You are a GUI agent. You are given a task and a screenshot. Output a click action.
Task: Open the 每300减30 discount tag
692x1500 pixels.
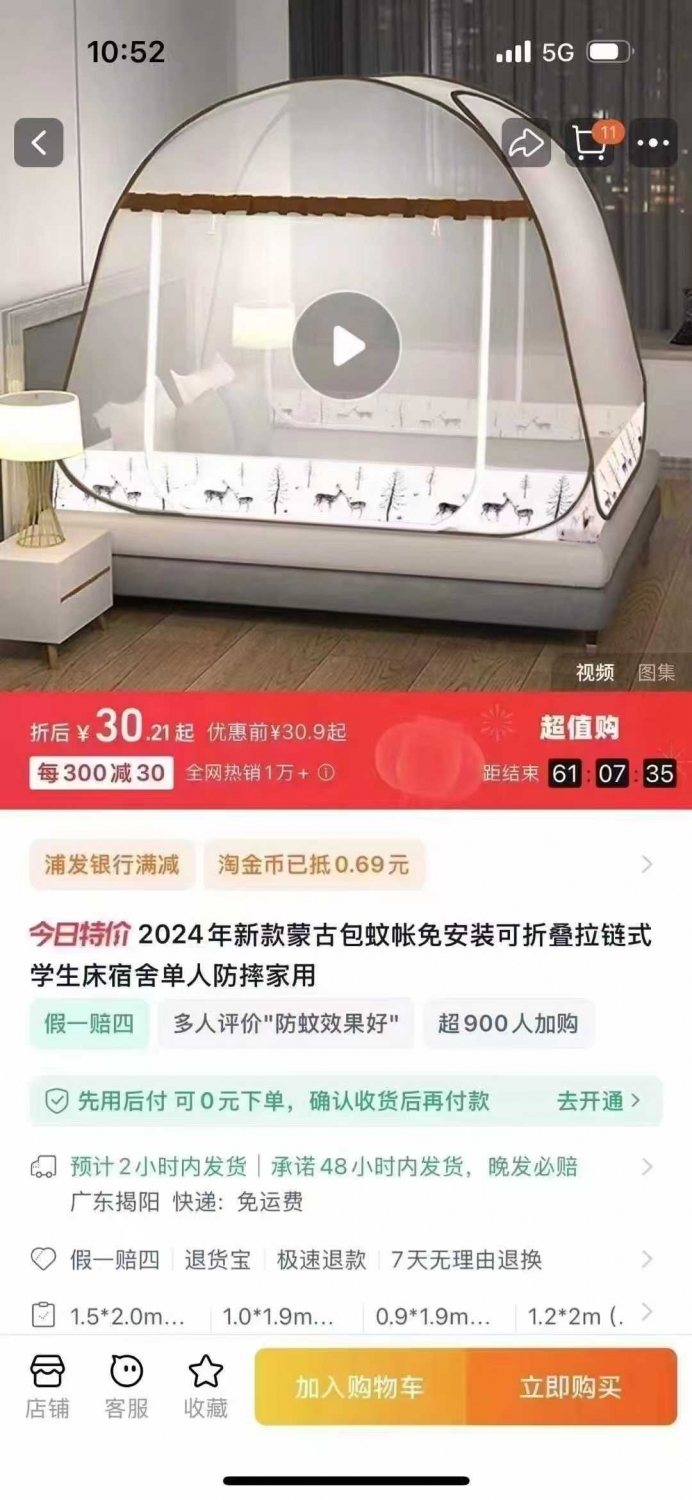point(102,774)
